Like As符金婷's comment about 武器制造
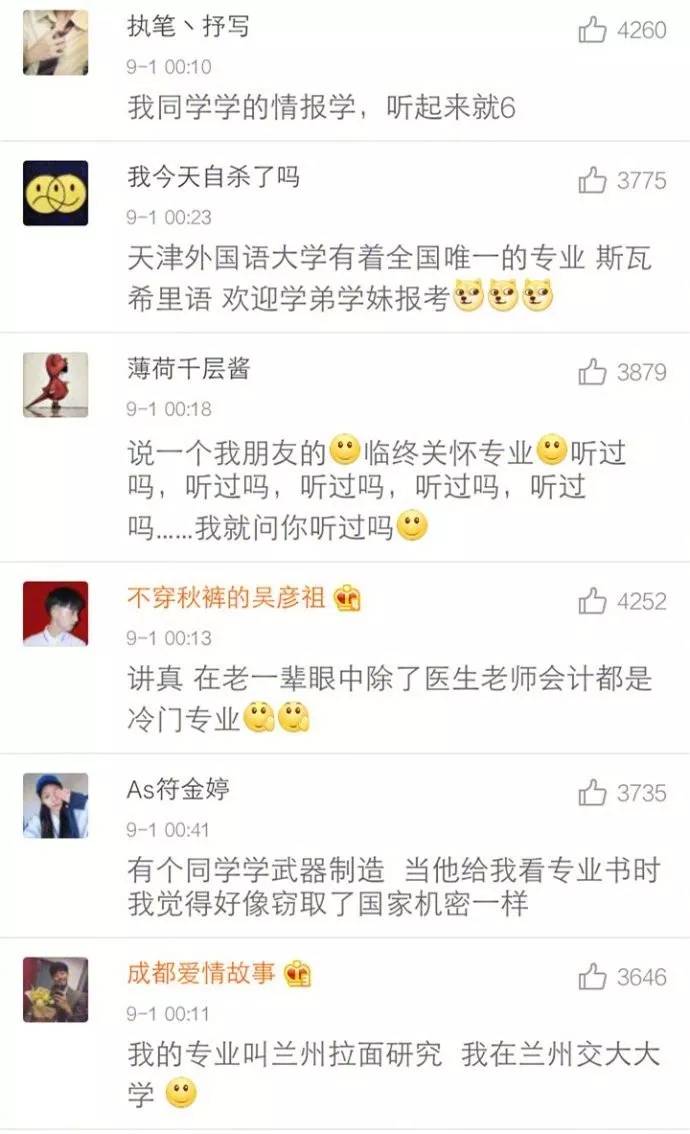 click(594, 793)
